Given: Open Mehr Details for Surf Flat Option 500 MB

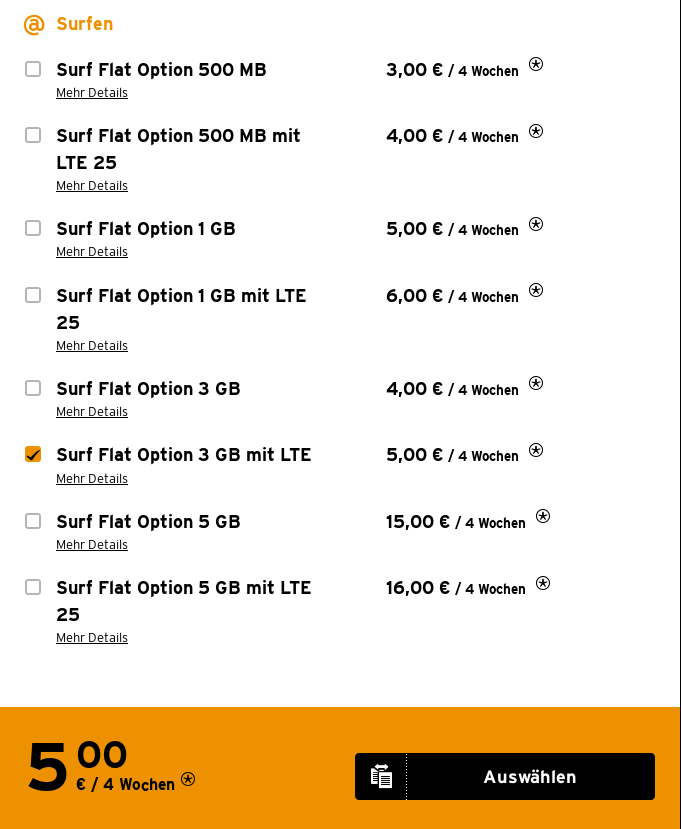Looking at the screenshot, I should pyautogui.click(x=92, y=93).
